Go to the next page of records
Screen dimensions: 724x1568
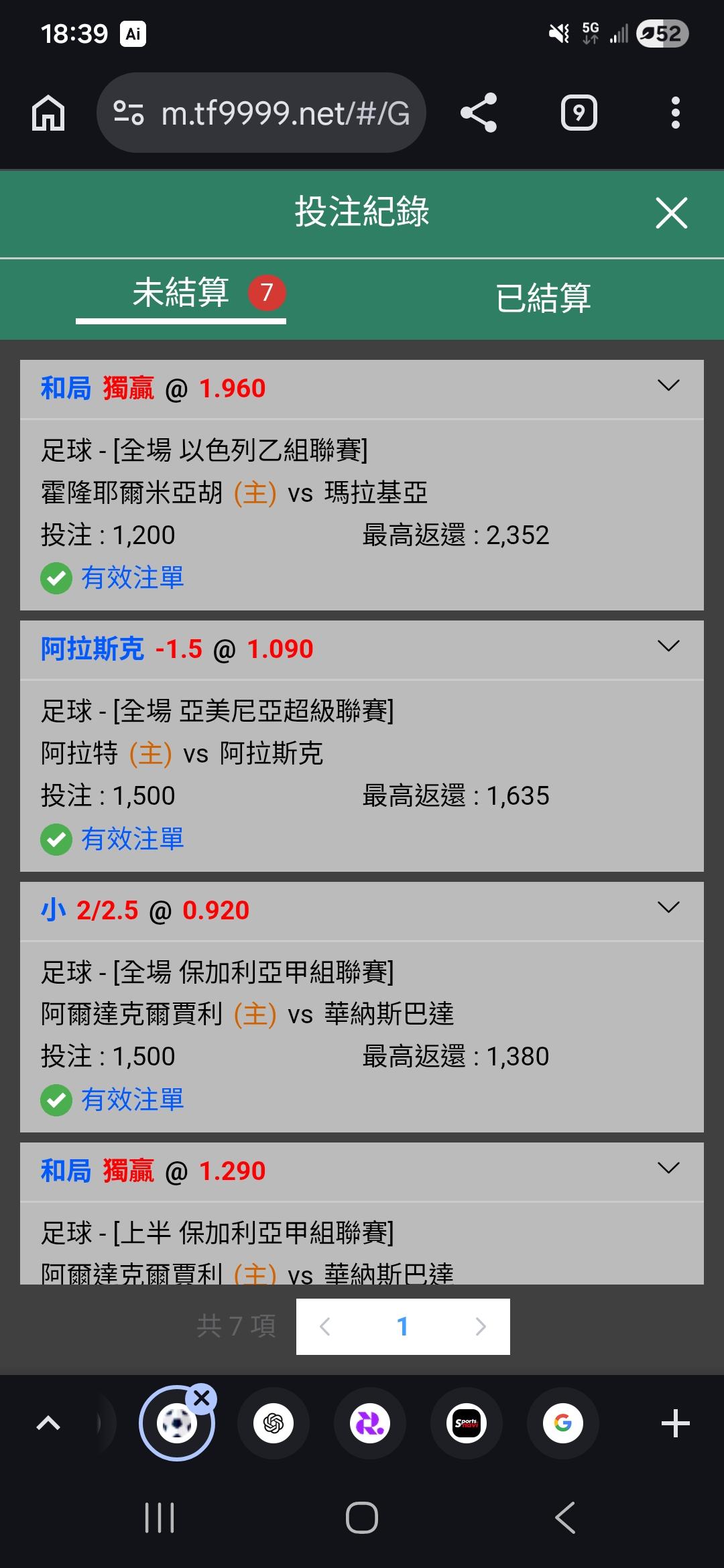pyautogui.click(x=480, y=1326)
